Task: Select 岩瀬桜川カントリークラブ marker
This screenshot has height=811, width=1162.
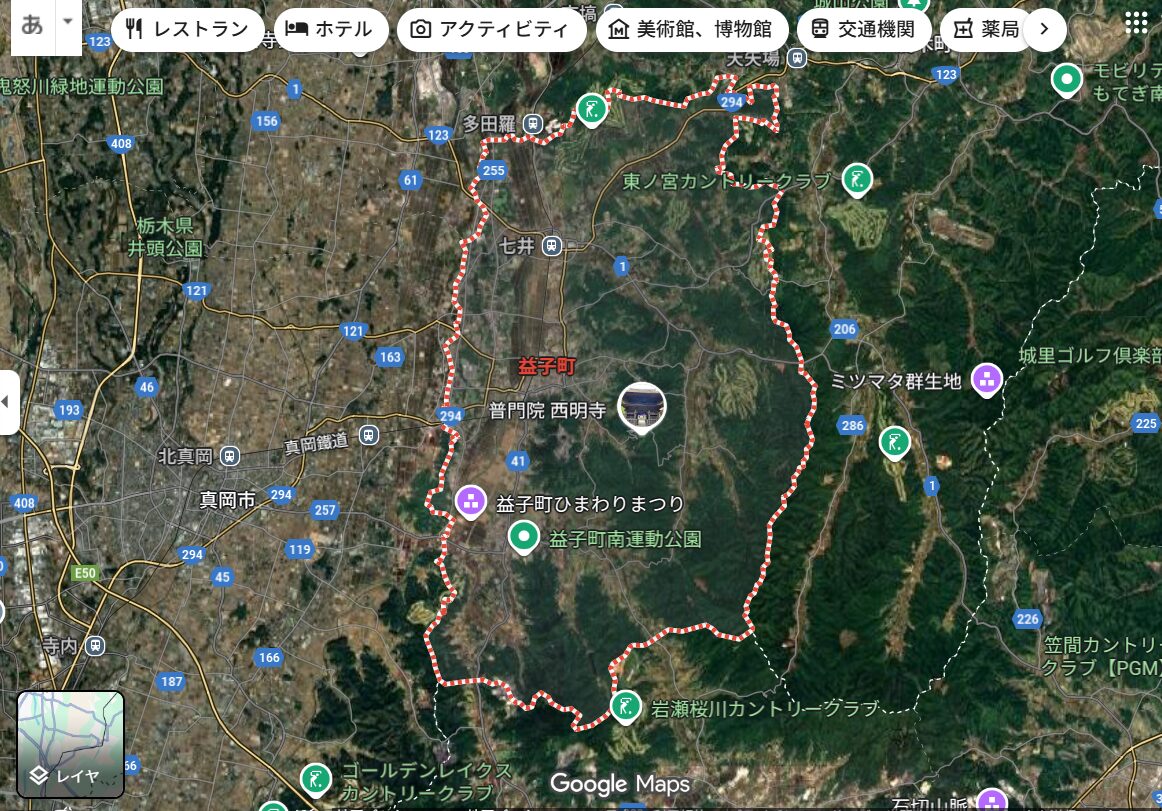Action: click(626, 706)
